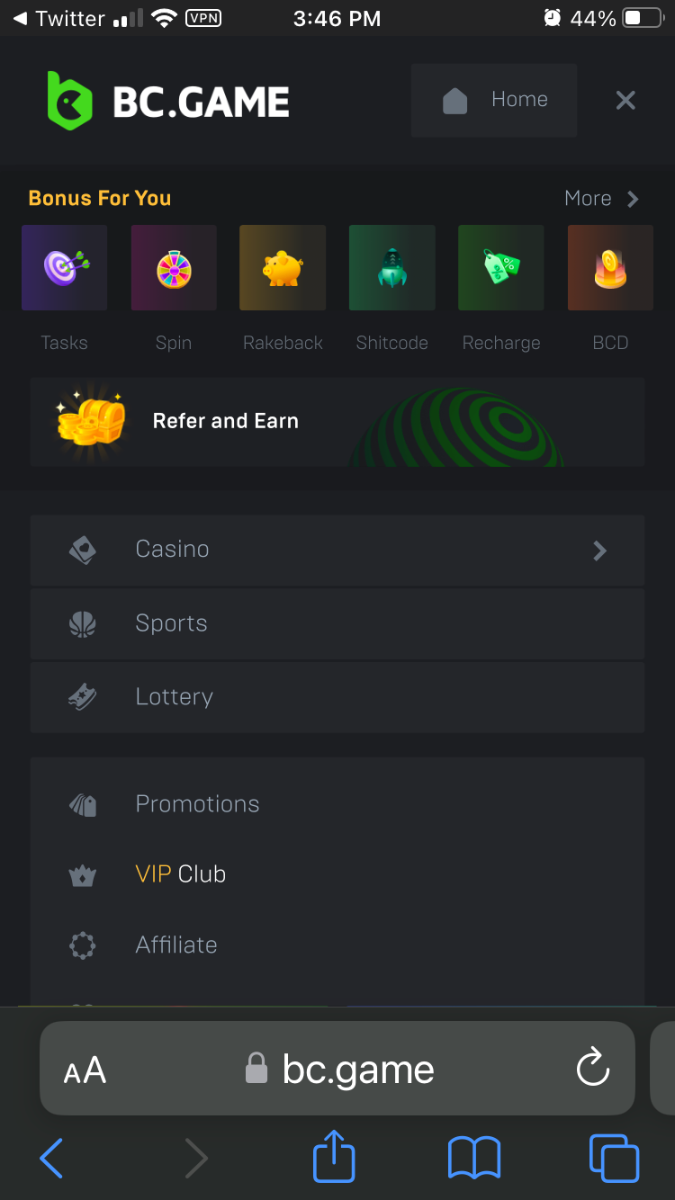Open the Sports section
Image resolution: width=675 pixels, height=1200 pixels.
click(337, 623)
